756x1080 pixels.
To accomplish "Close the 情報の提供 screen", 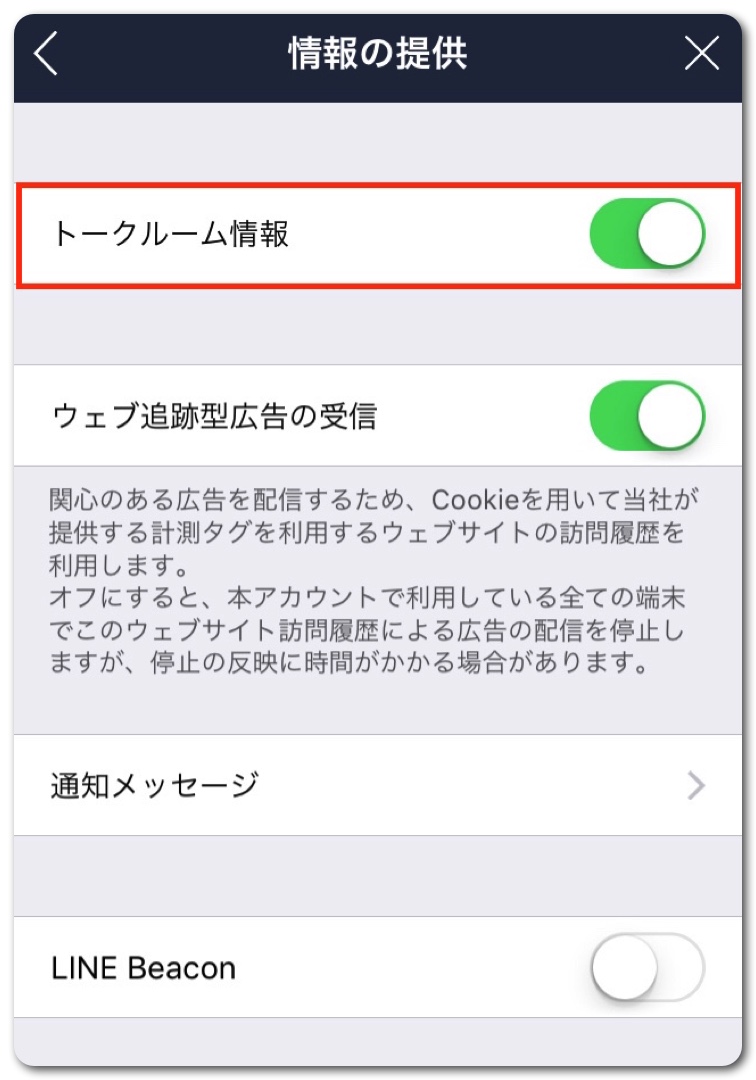I will (701, 55).
